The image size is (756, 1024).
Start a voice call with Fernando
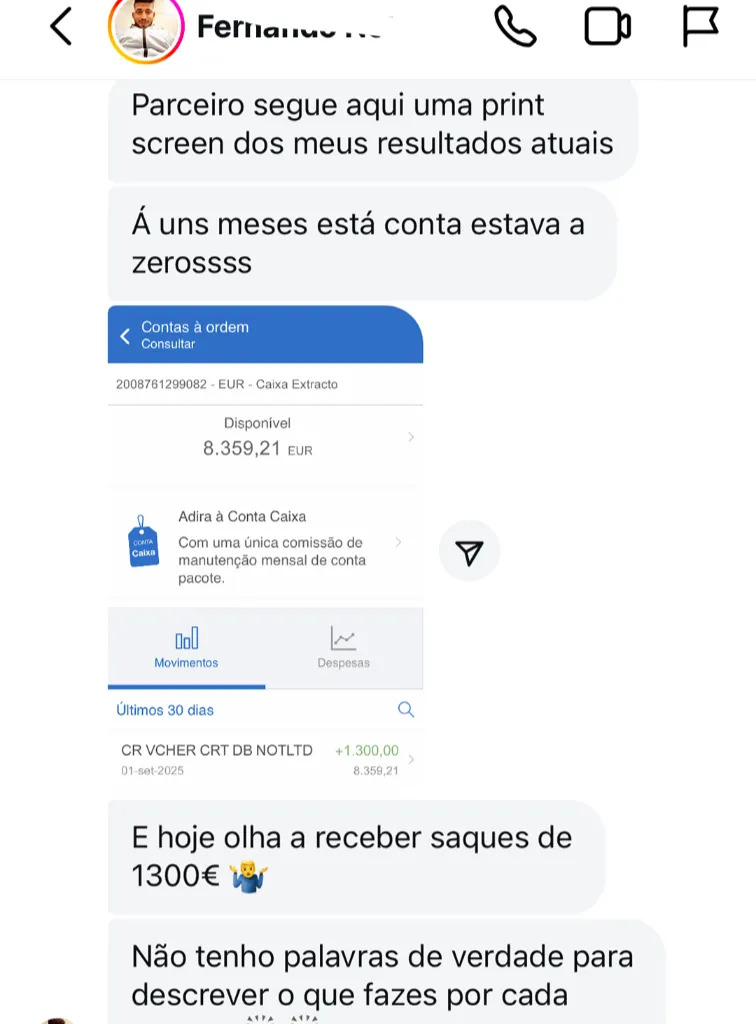point(516,29)
